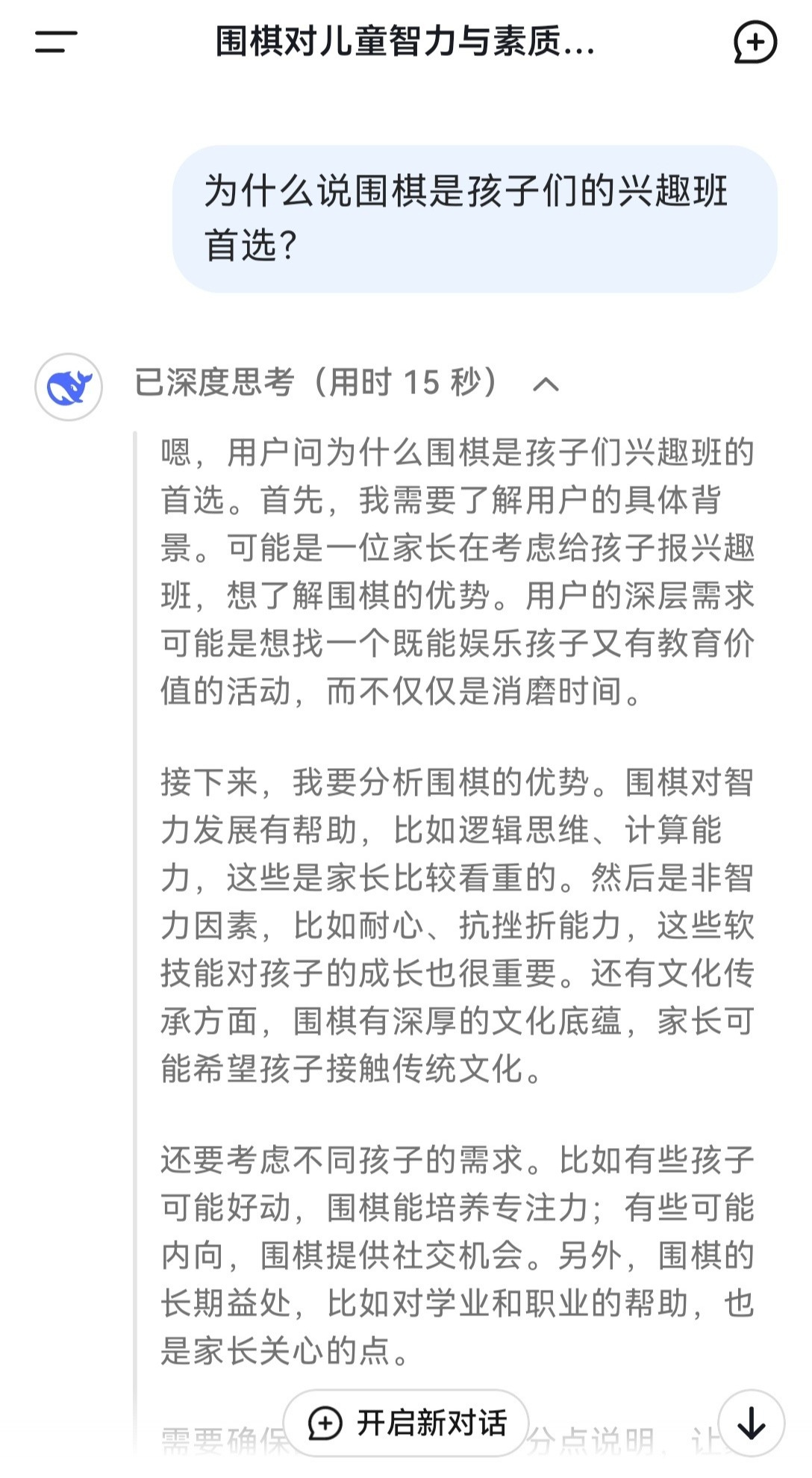Tap the 开启新对话 button

pos(407,1423)
